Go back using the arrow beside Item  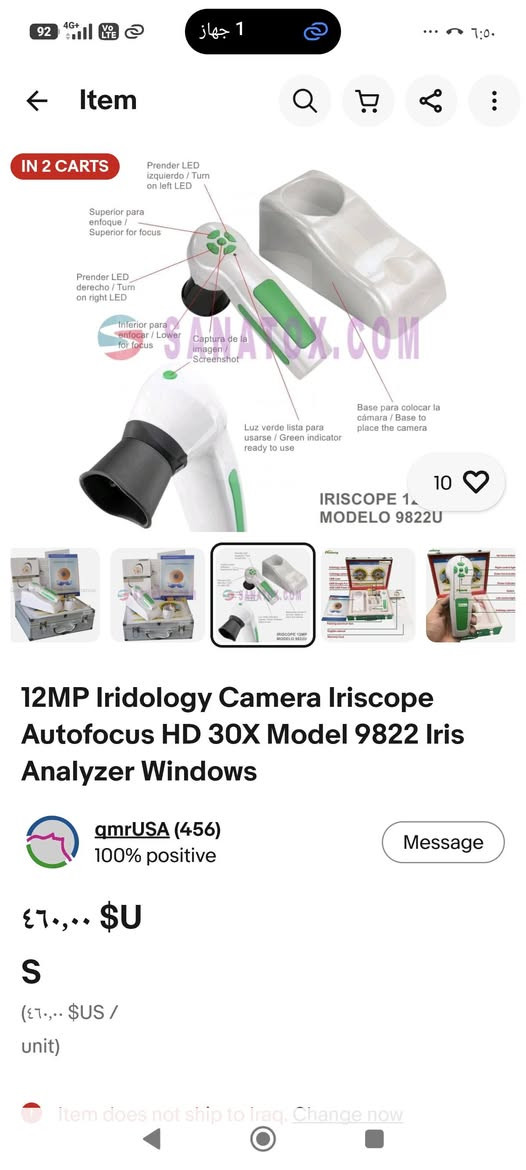(x=37, y=101)
